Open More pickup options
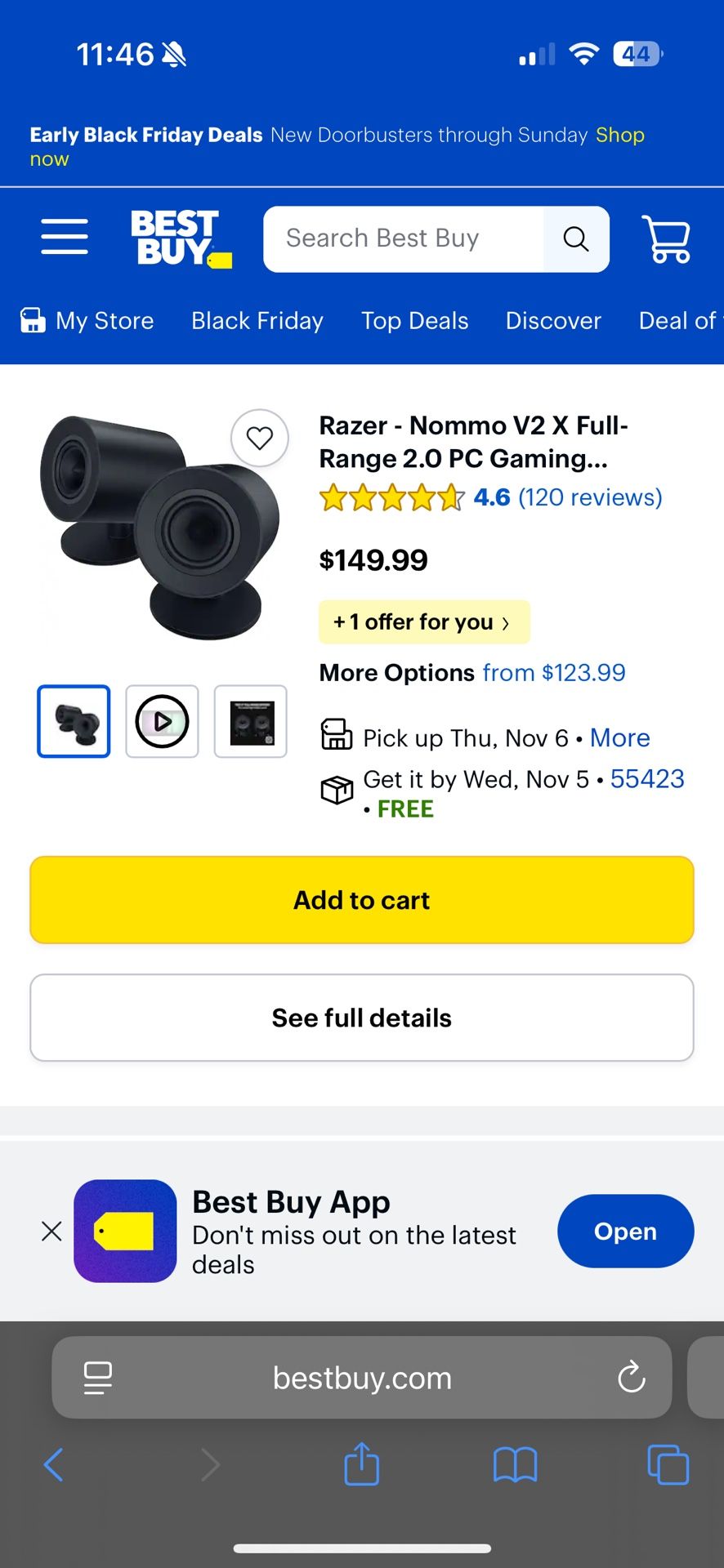Viewport: 724px width, 1568px height. (619, 737)
